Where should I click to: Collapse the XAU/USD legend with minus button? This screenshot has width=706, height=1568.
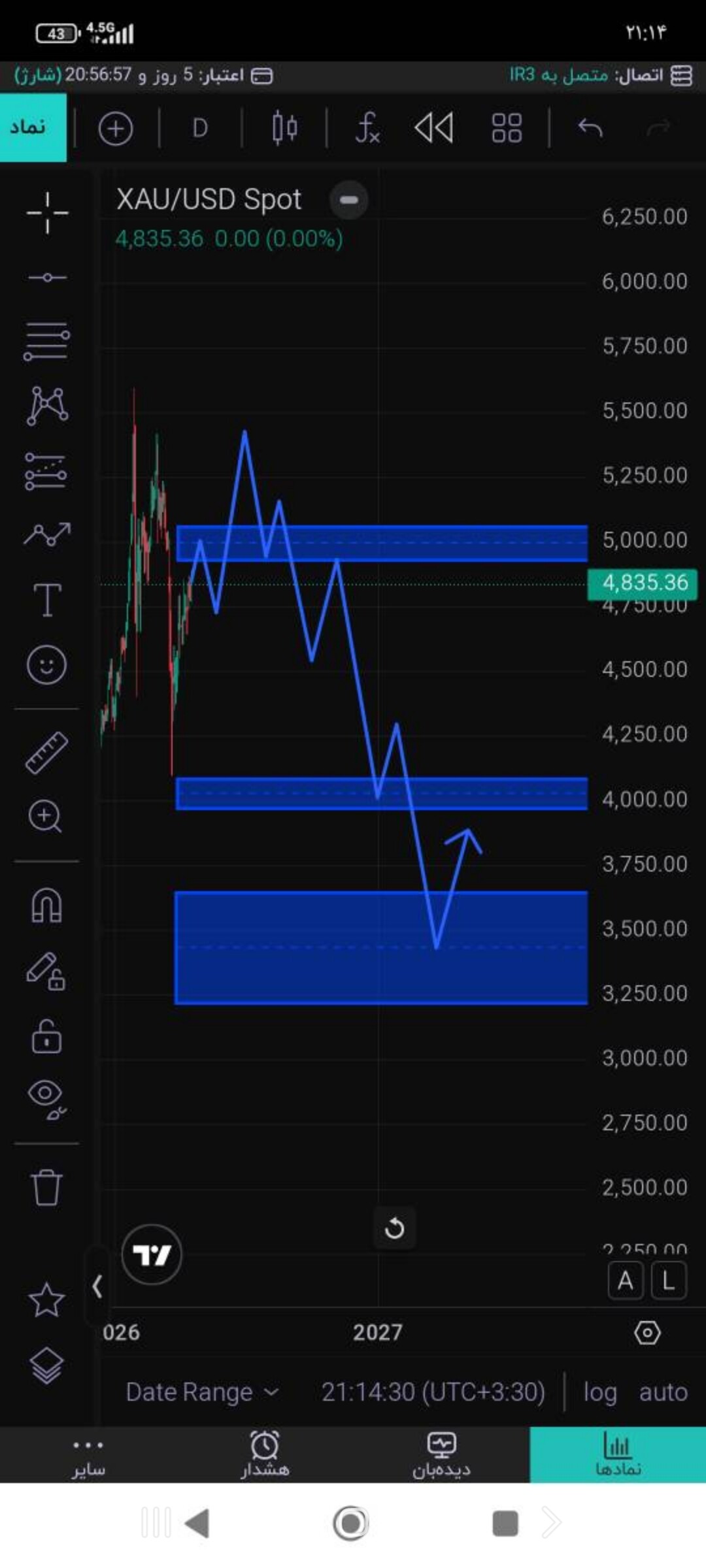[349, 200]
